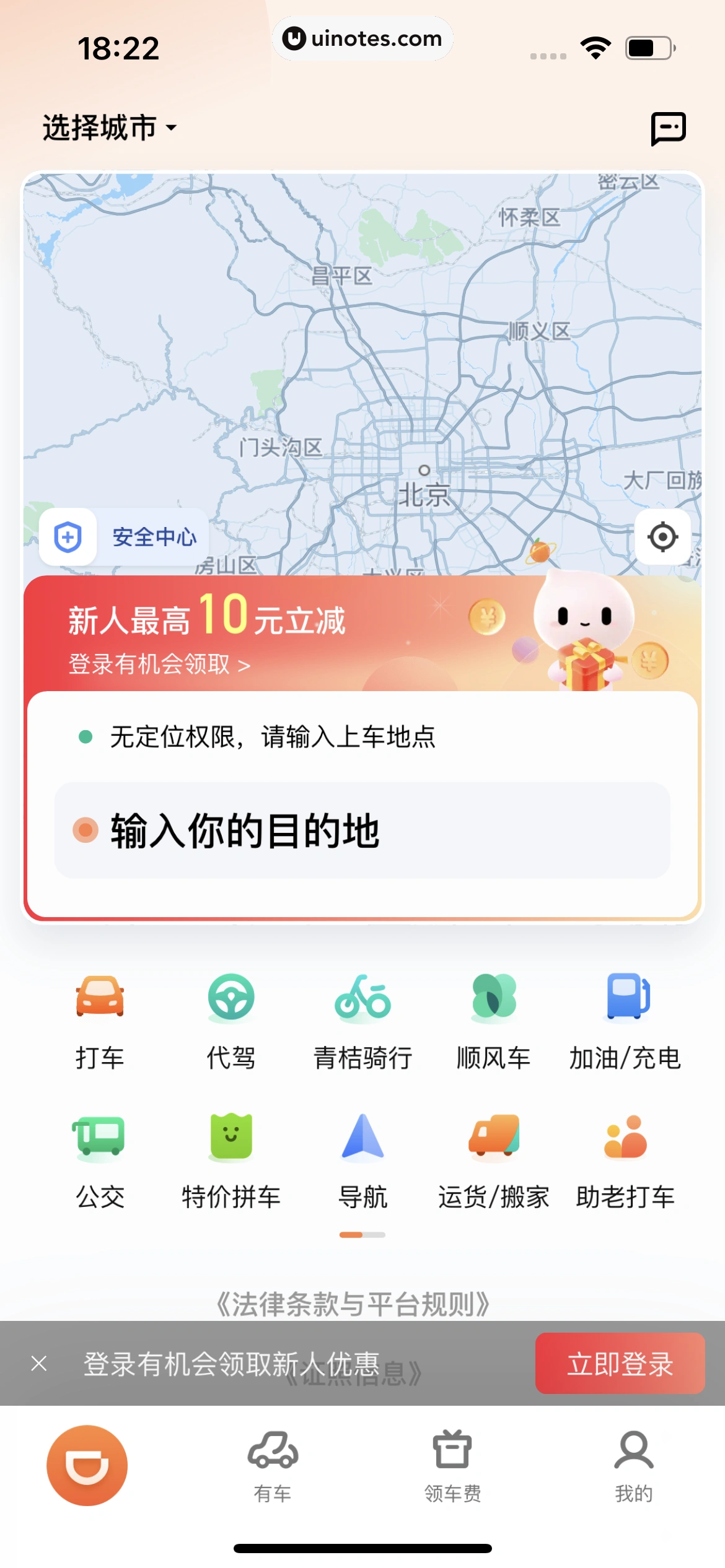Image resolution: width=725 pixels, height=1568 pixels.
Task: Select the 运货/搬家 moving service icon
Action: coord(493,1161)
